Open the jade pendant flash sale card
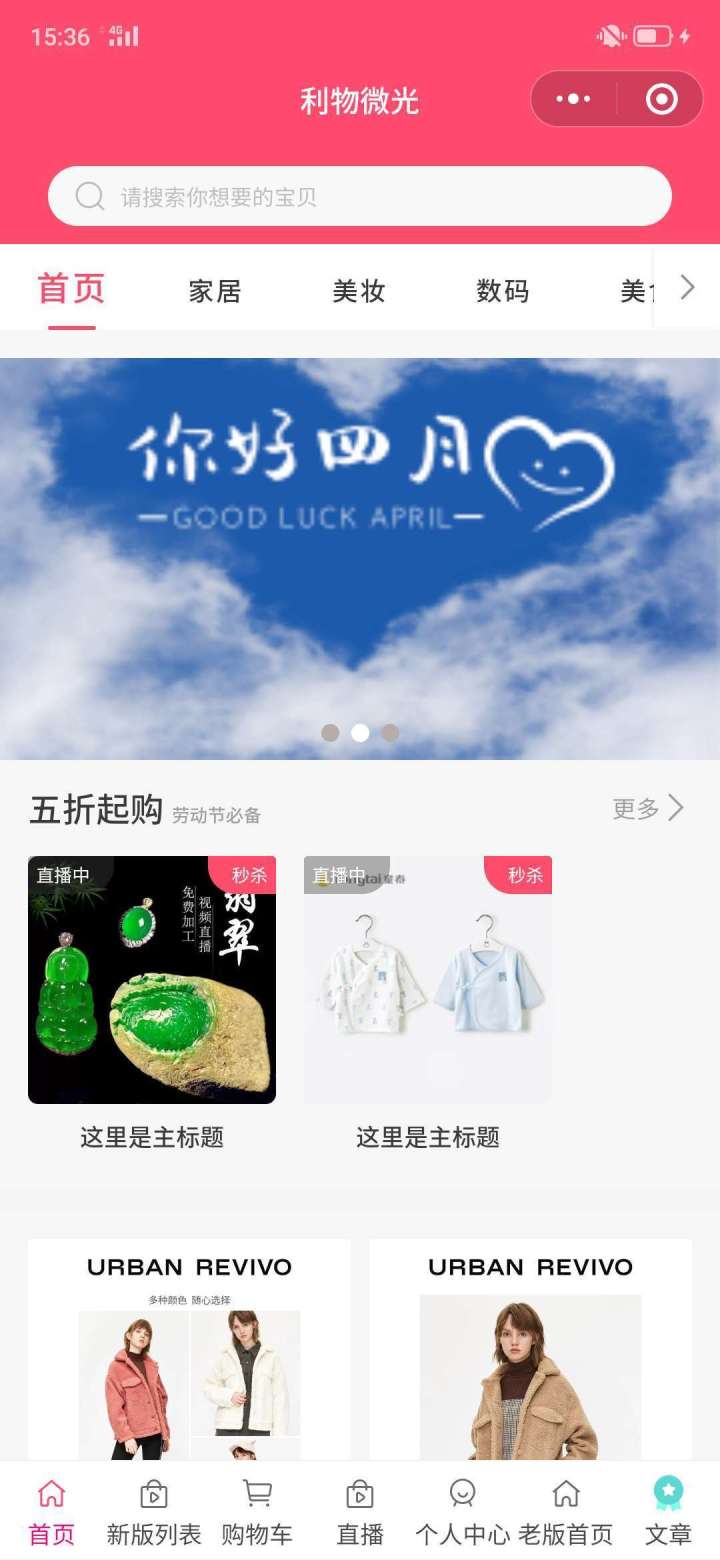Viewport: 720px width, 1560px height. [x=152, y=980]
